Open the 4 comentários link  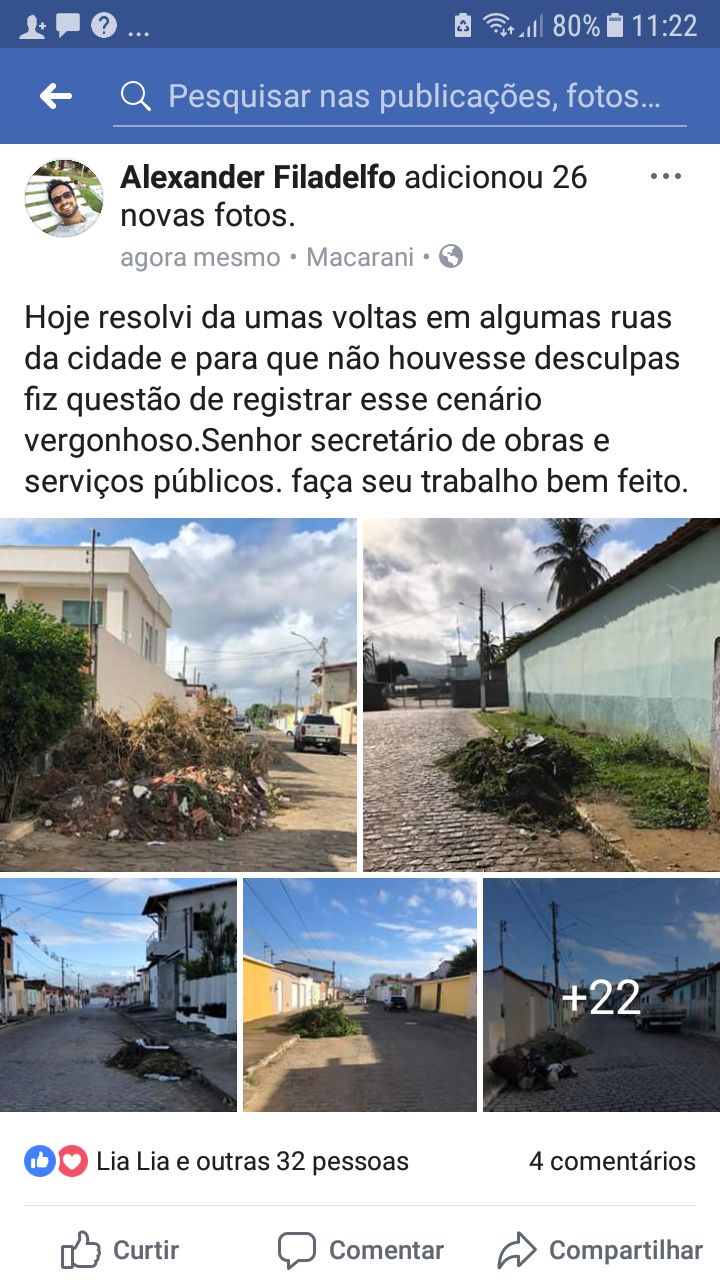click(x=612, y=1161)
